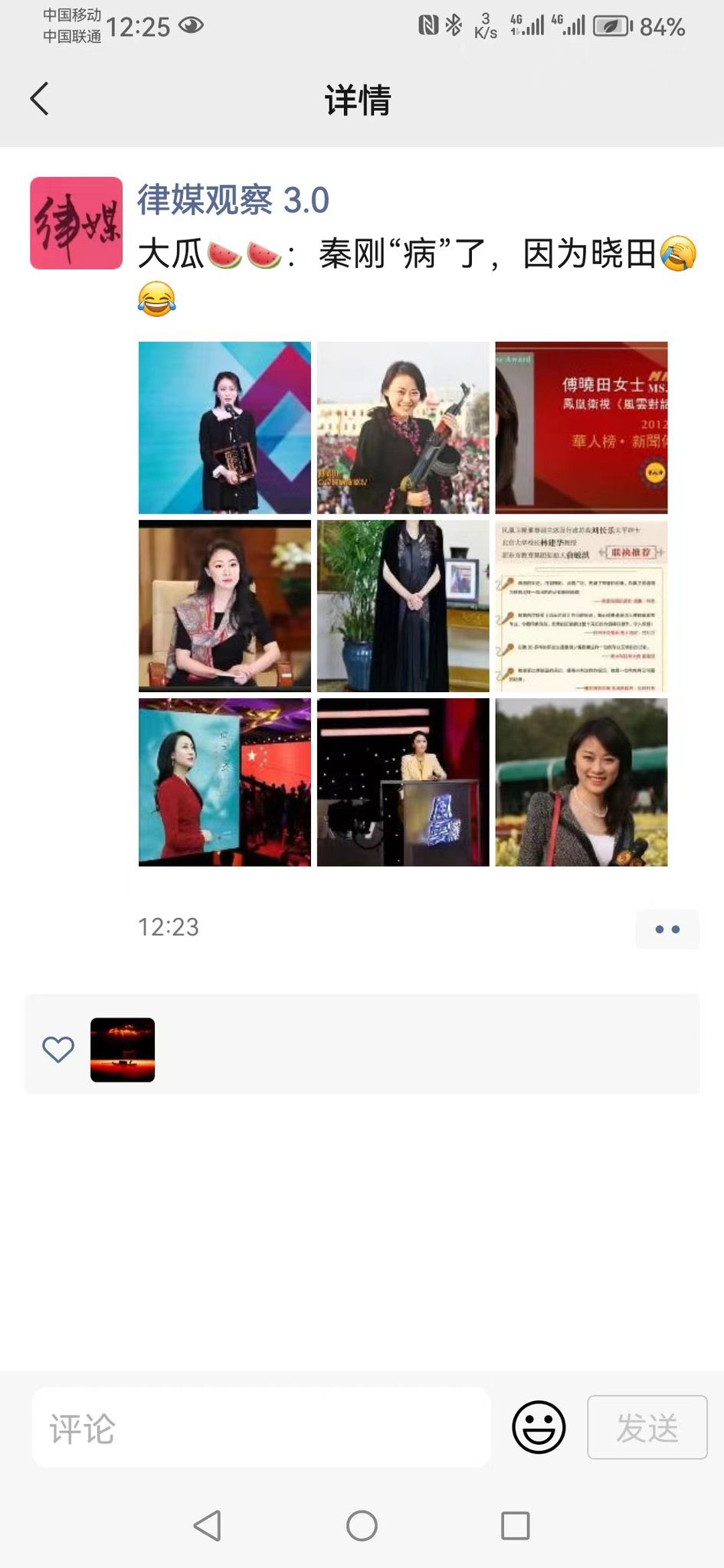Tap the system home button
The height and width of the screenshot is (1568, 724).
[362, 1525]
